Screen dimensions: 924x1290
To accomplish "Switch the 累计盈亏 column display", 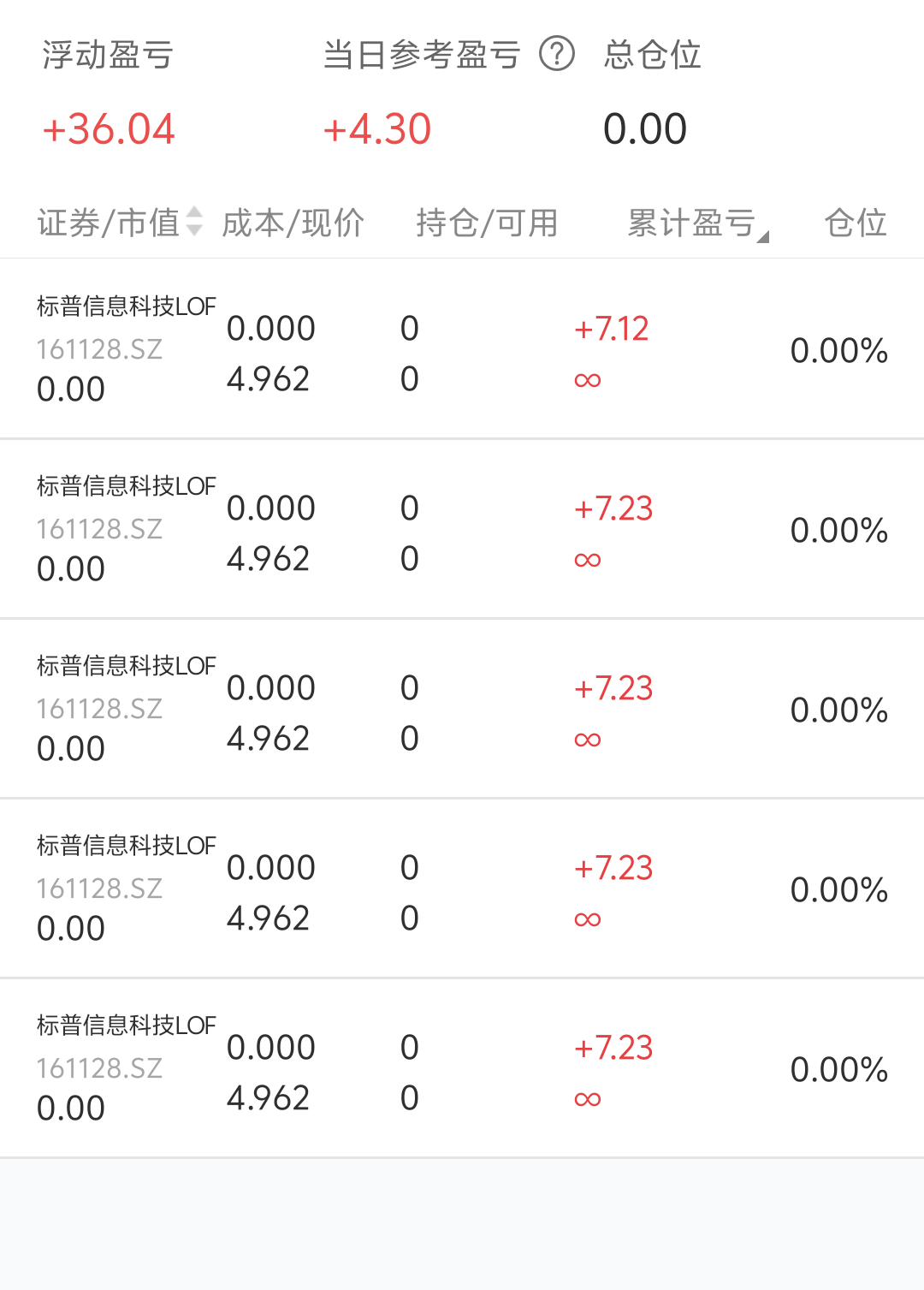I will click(x=697, y=223).
